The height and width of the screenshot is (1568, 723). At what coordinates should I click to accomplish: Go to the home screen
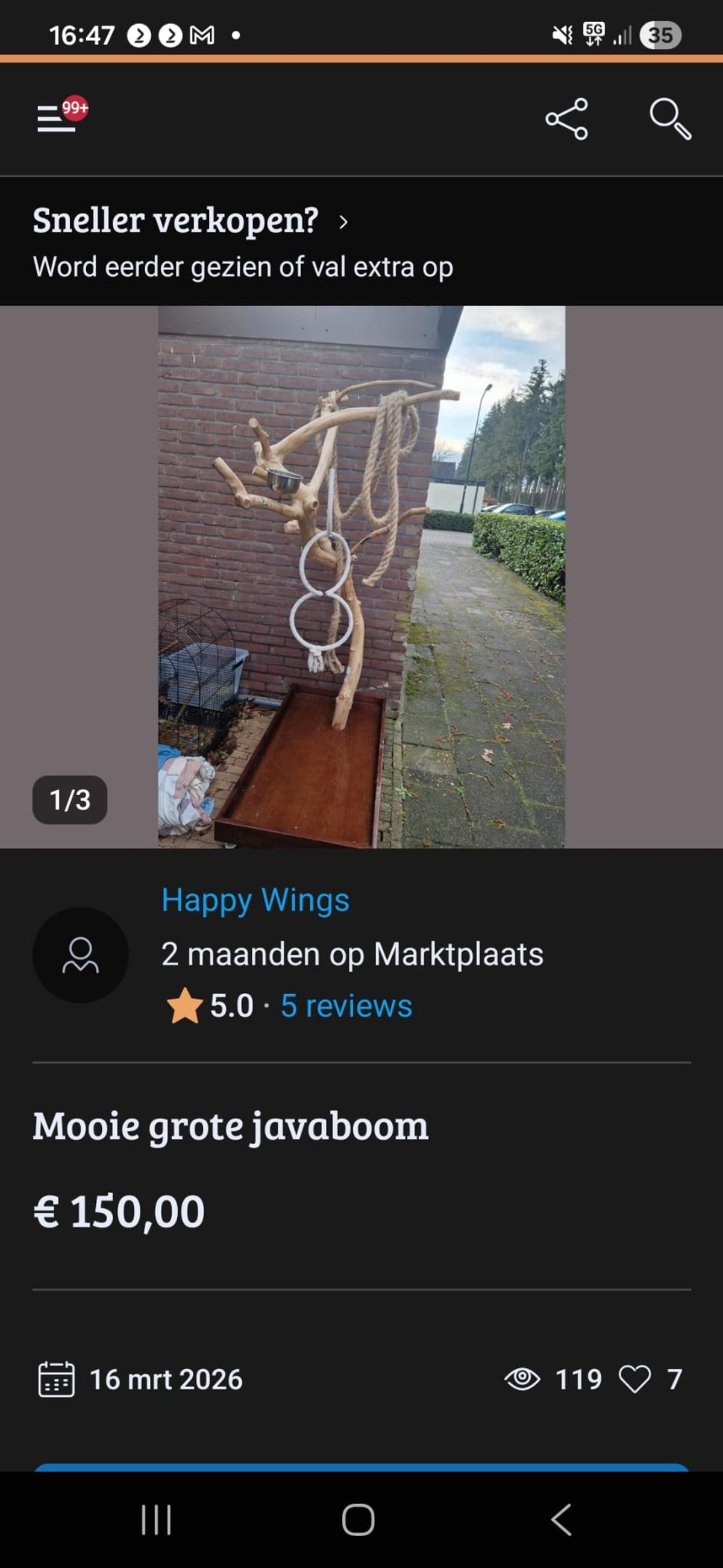point(358,1520)
